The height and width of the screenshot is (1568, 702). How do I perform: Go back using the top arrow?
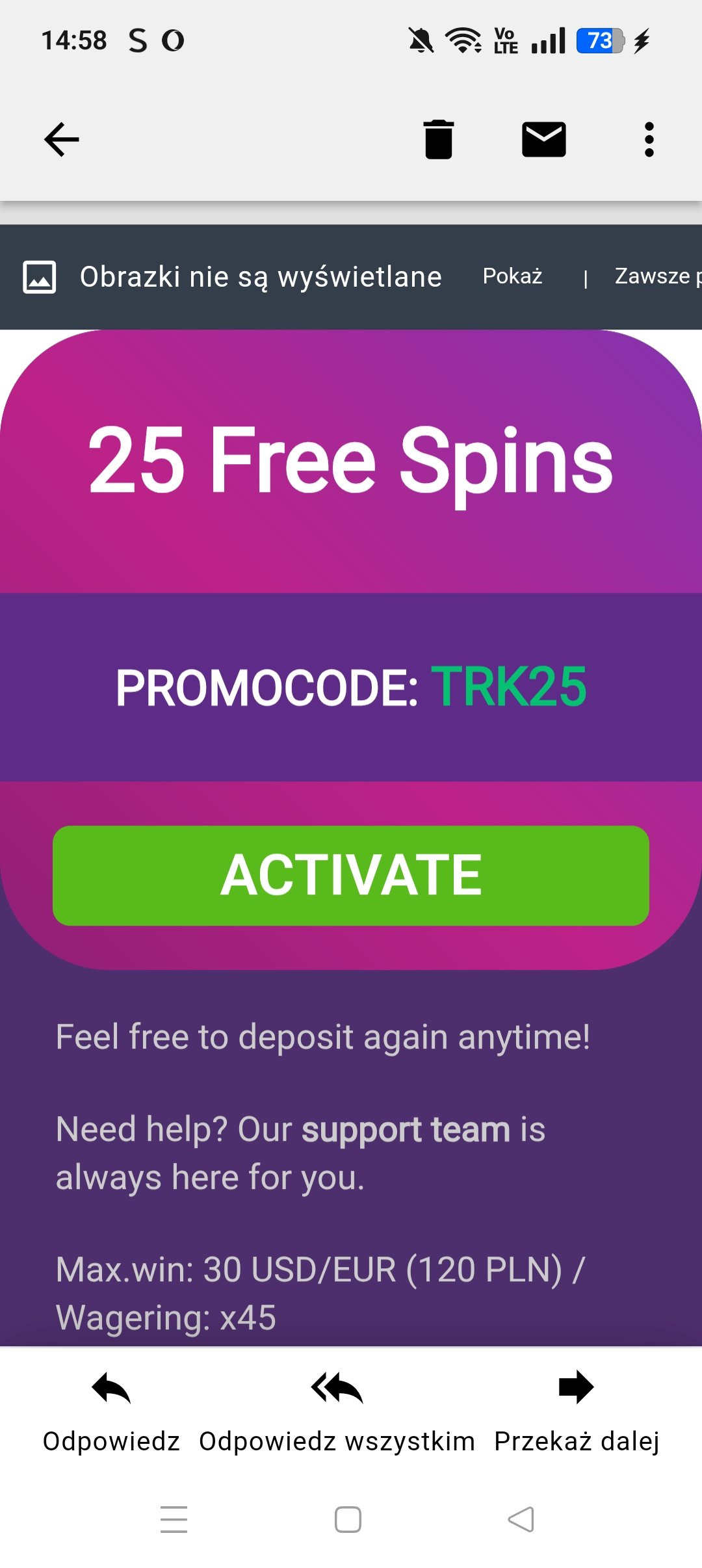point(62,140)
